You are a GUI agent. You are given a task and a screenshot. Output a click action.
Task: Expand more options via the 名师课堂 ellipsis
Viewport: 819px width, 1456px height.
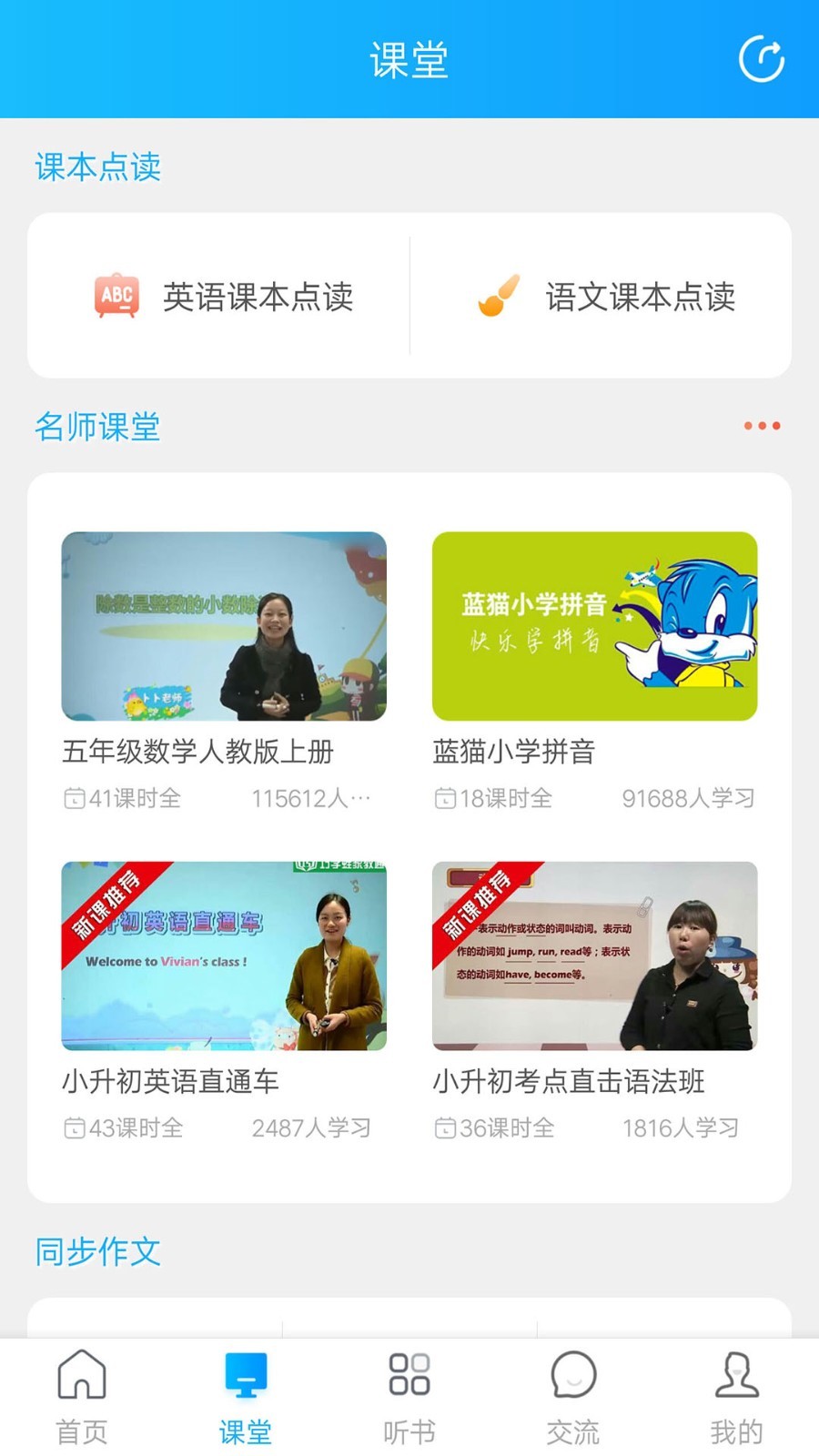tap(762, 425)
